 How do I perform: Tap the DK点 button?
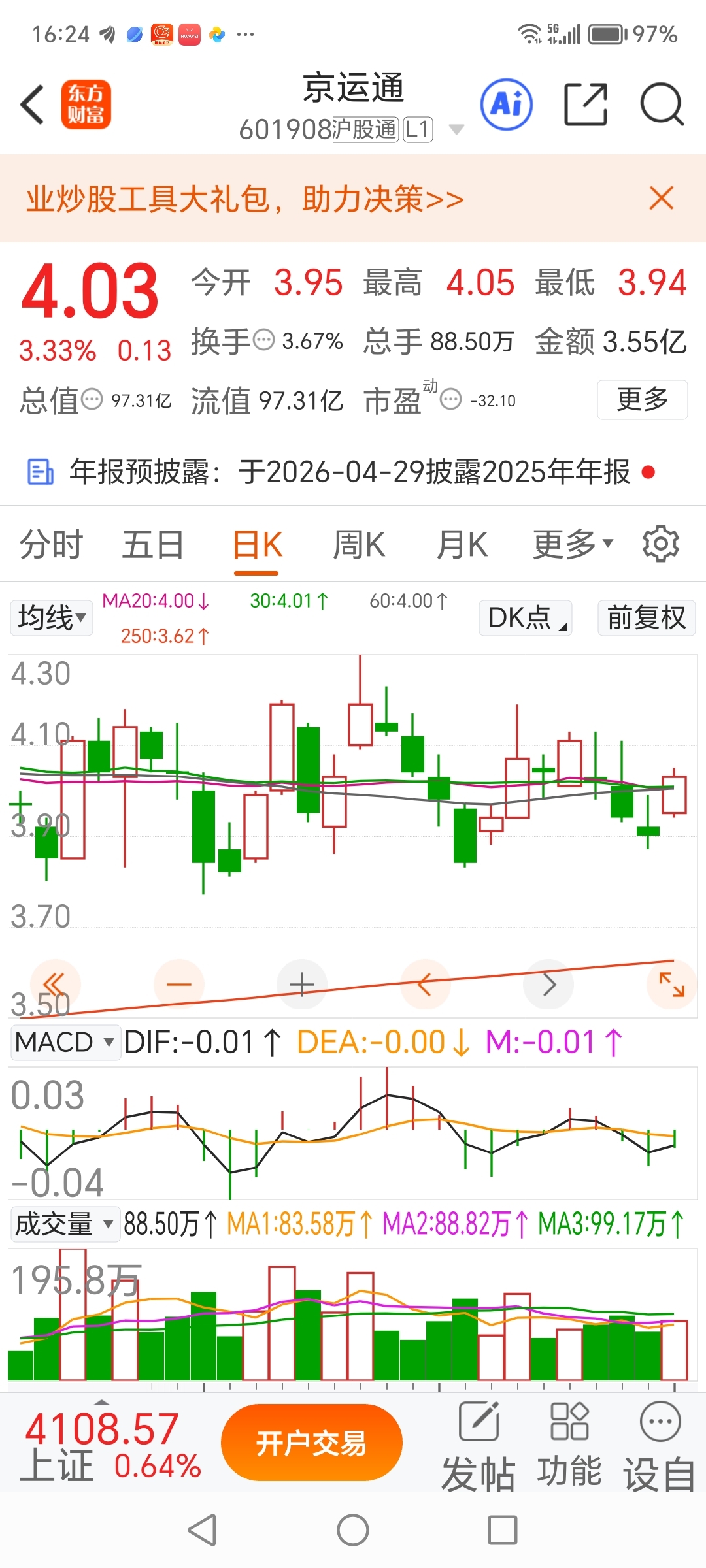click(x=526, y=618)
